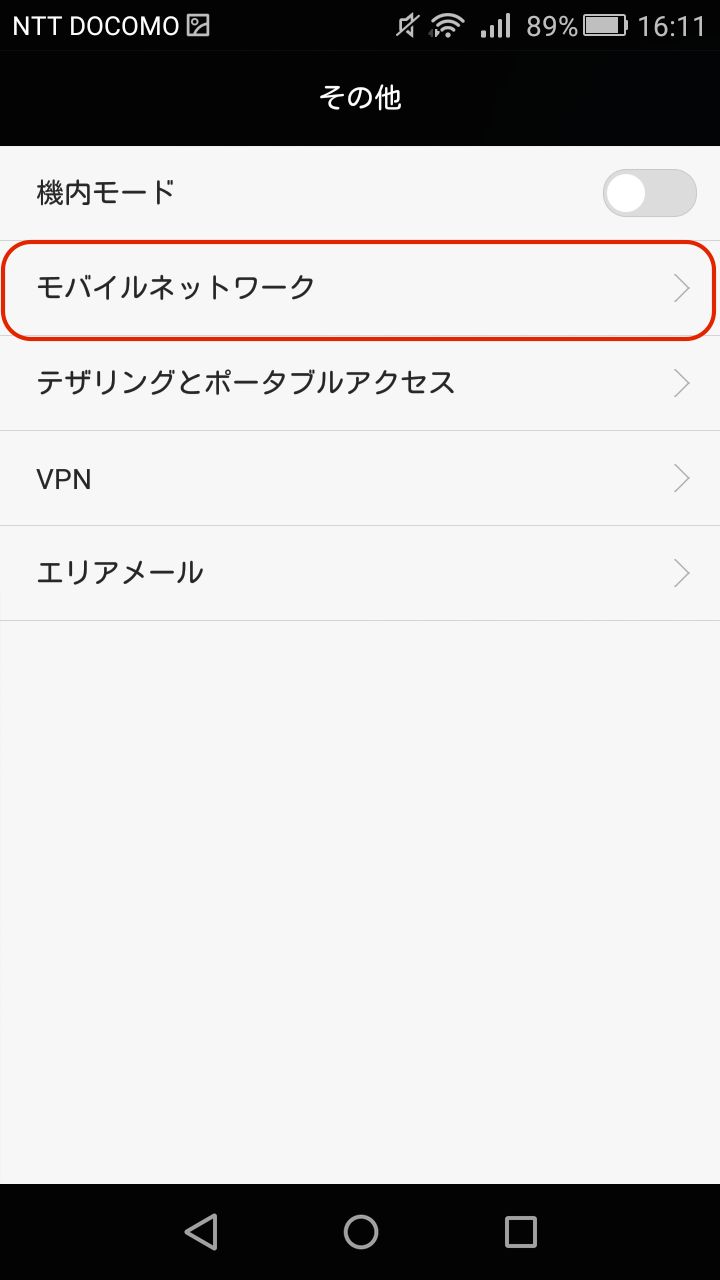Toggle the 機内モード airplane mode switch
The image size is (720, 1280).
point(649,193)
